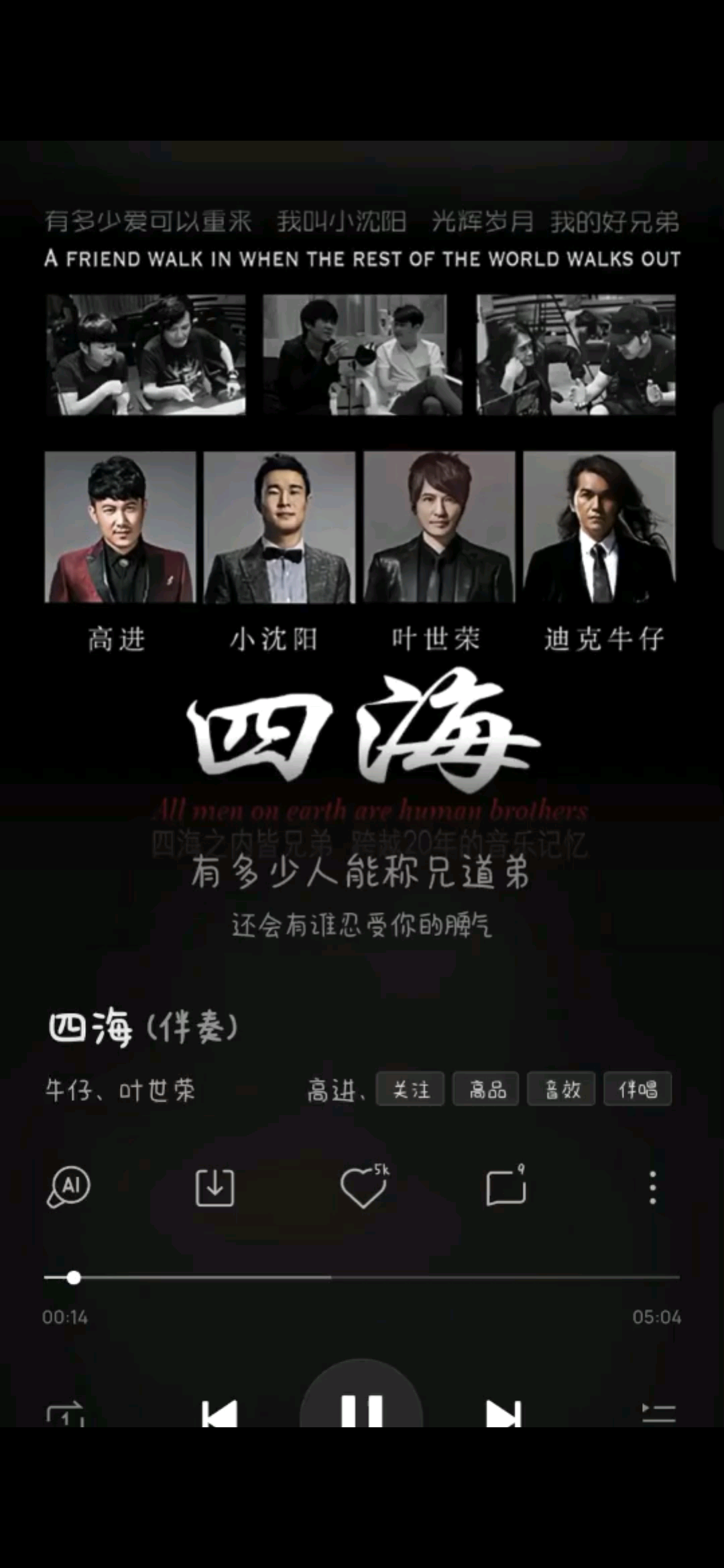Pause the playing track

[x=361, y=1409]
